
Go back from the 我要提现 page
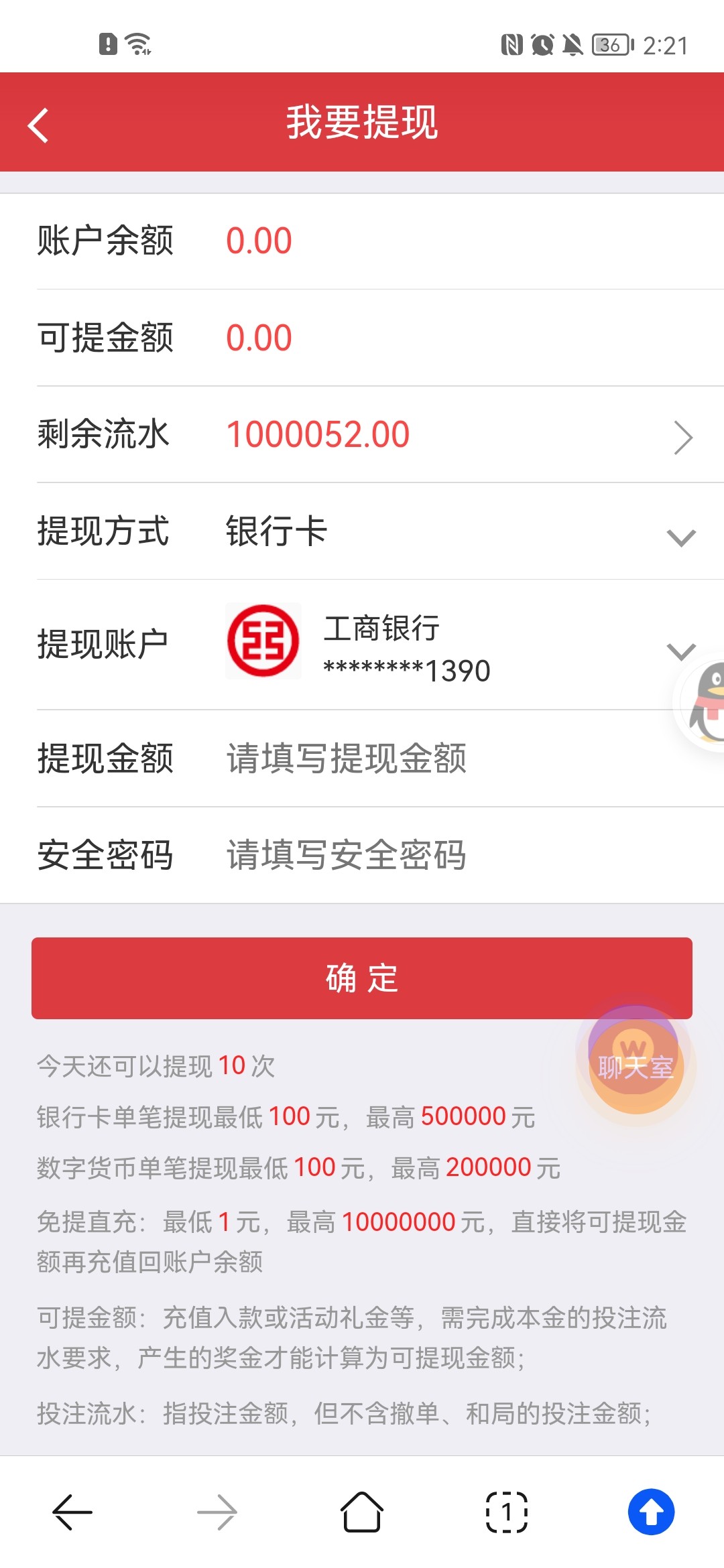(x=38, y=125)
